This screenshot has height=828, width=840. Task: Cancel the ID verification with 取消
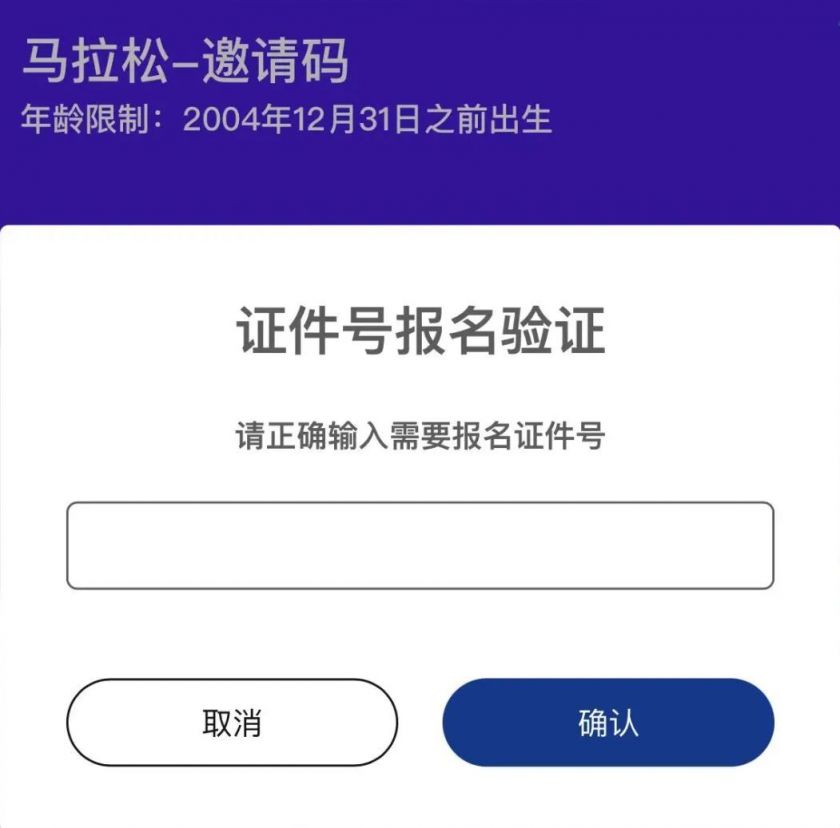pos(232,723)
